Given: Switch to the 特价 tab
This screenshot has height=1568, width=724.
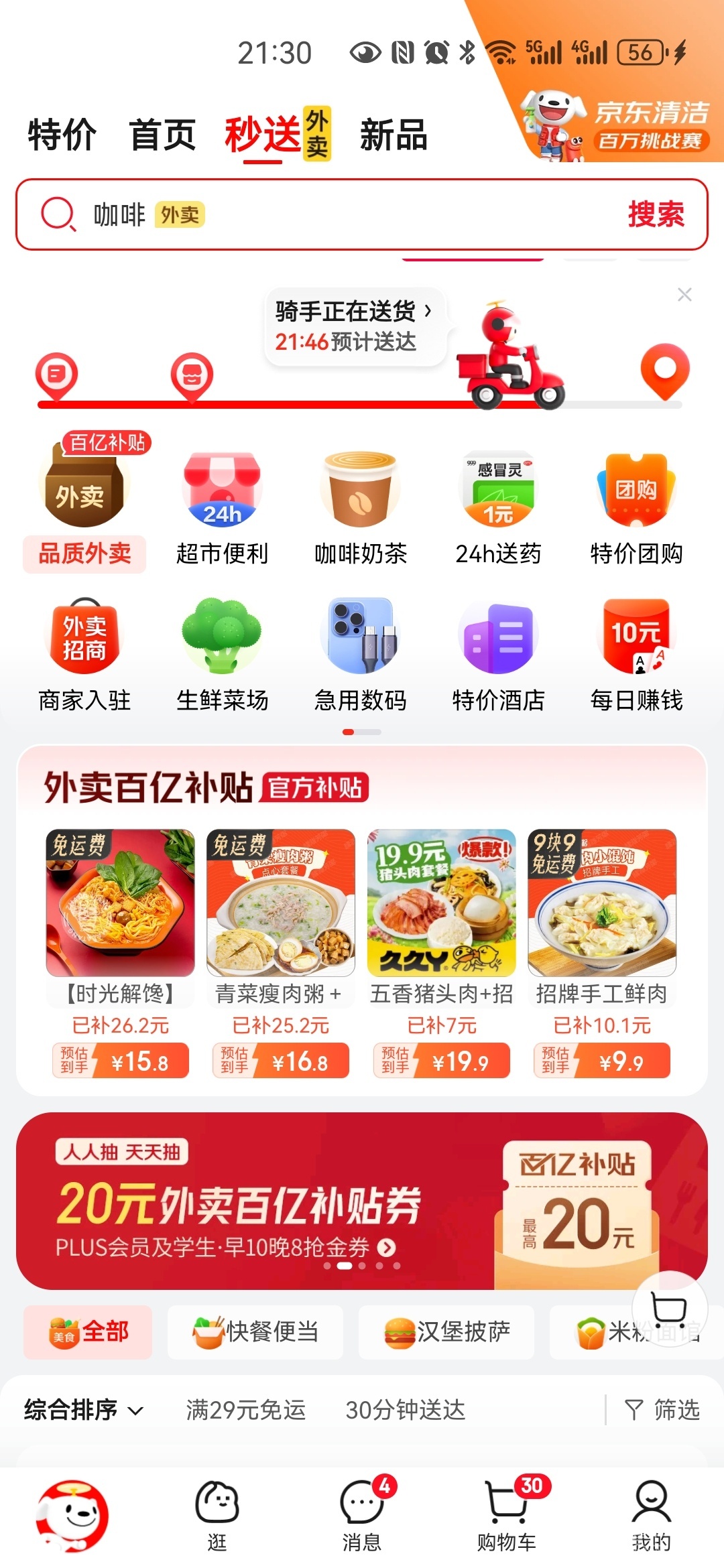Looking at the screenshot, I should click(x=62, y=135).
